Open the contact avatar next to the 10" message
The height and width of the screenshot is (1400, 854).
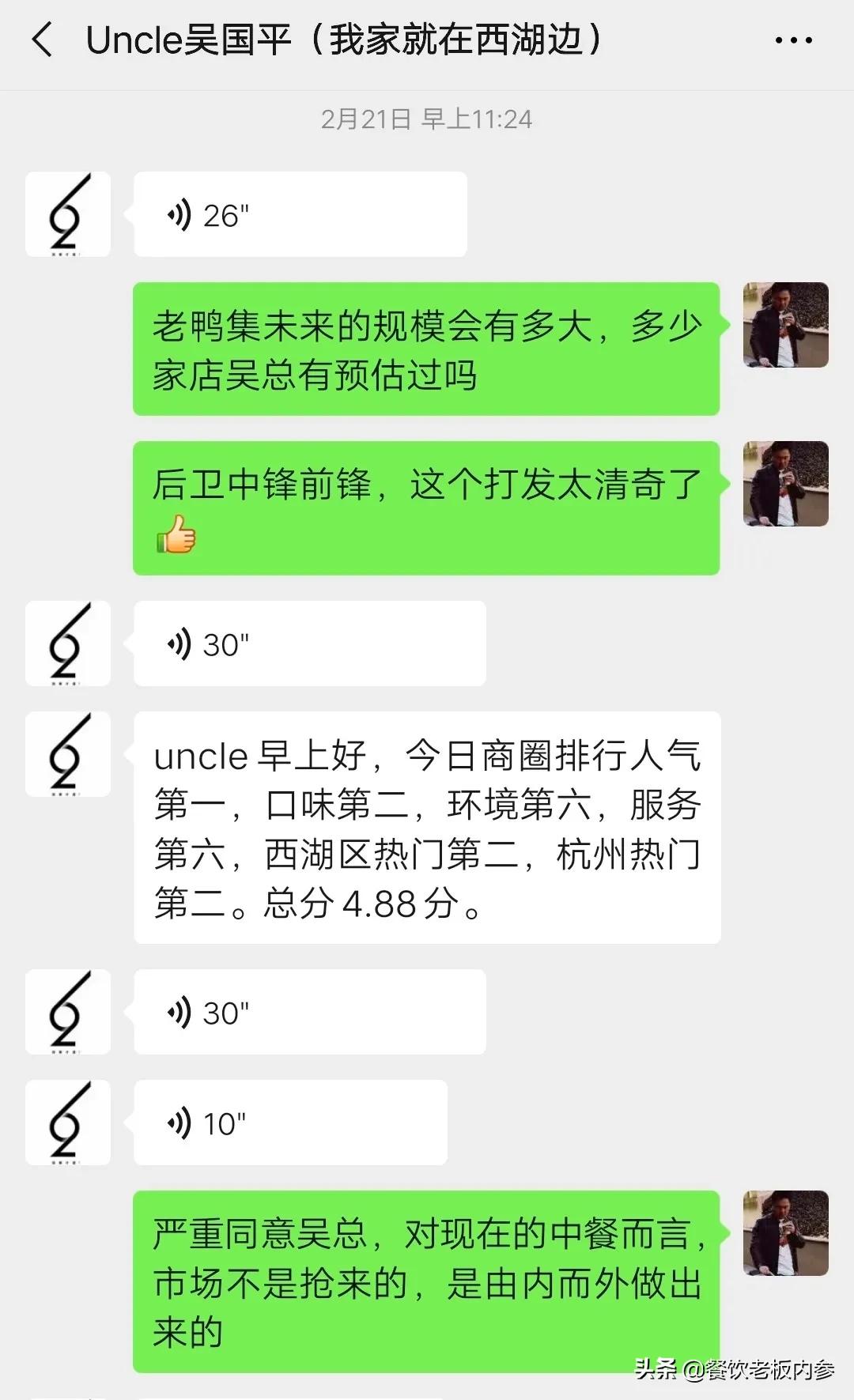67,1122
